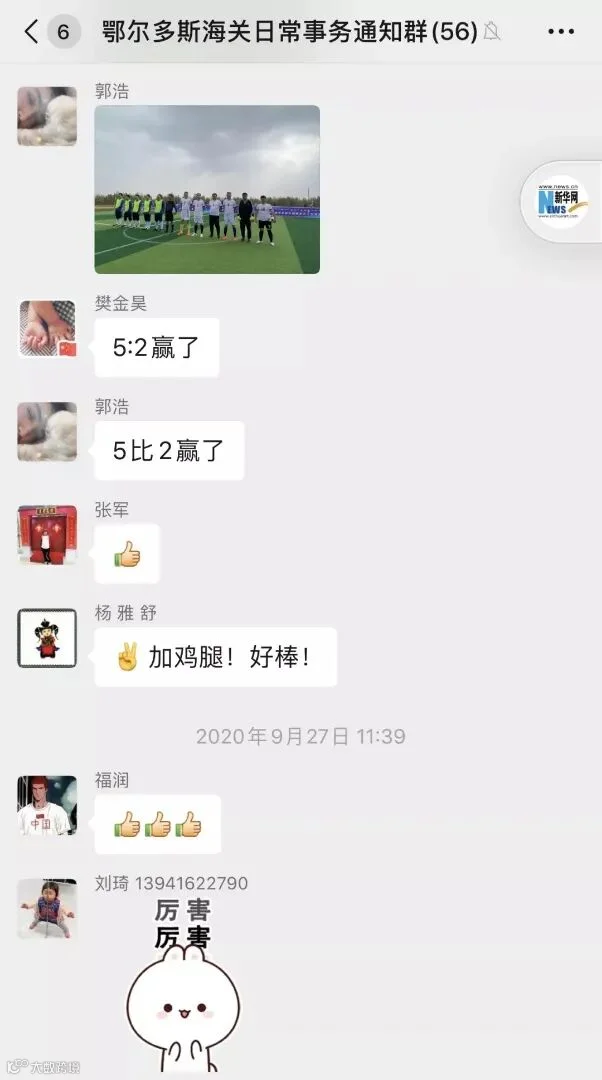This screenshot has width=602, height=1080.
Task: View 刘琦's profile avatar
Action: pos(47,908)
